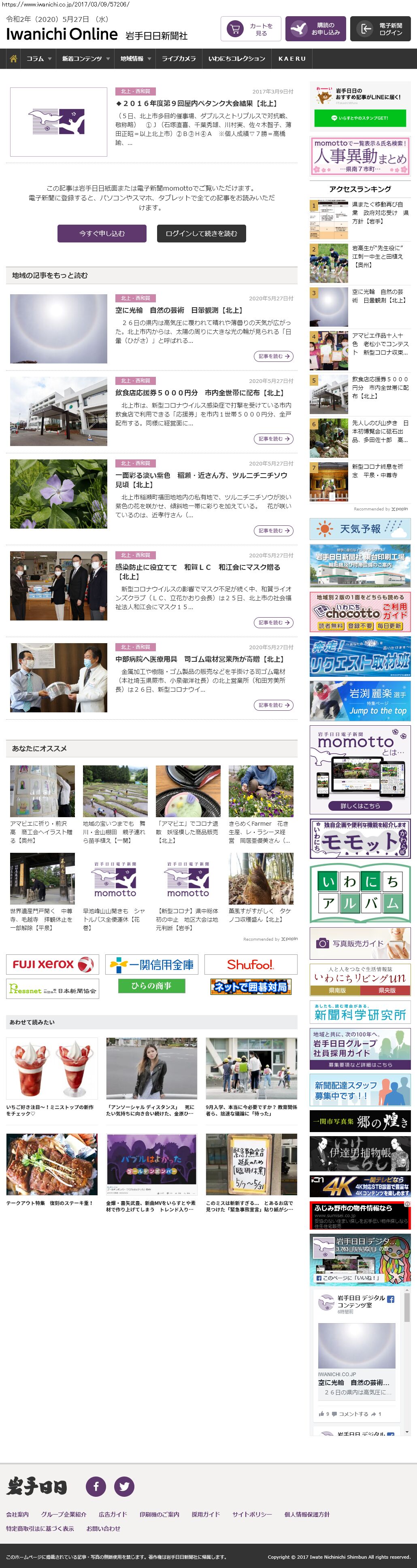417x1568 pixels.
Task: Tap 今すぐ申し込む button
Action: click(102, 233)
